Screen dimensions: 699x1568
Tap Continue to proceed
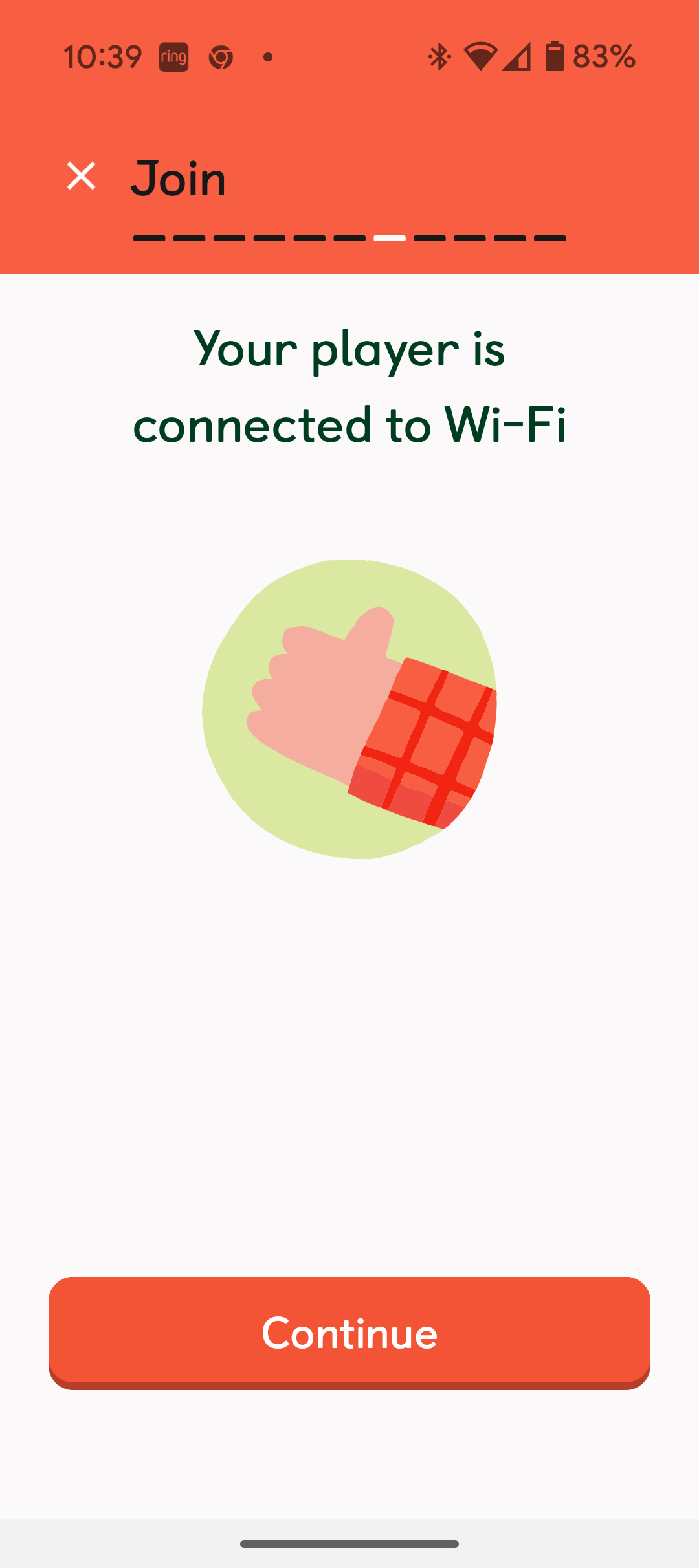click(349, 1333)
